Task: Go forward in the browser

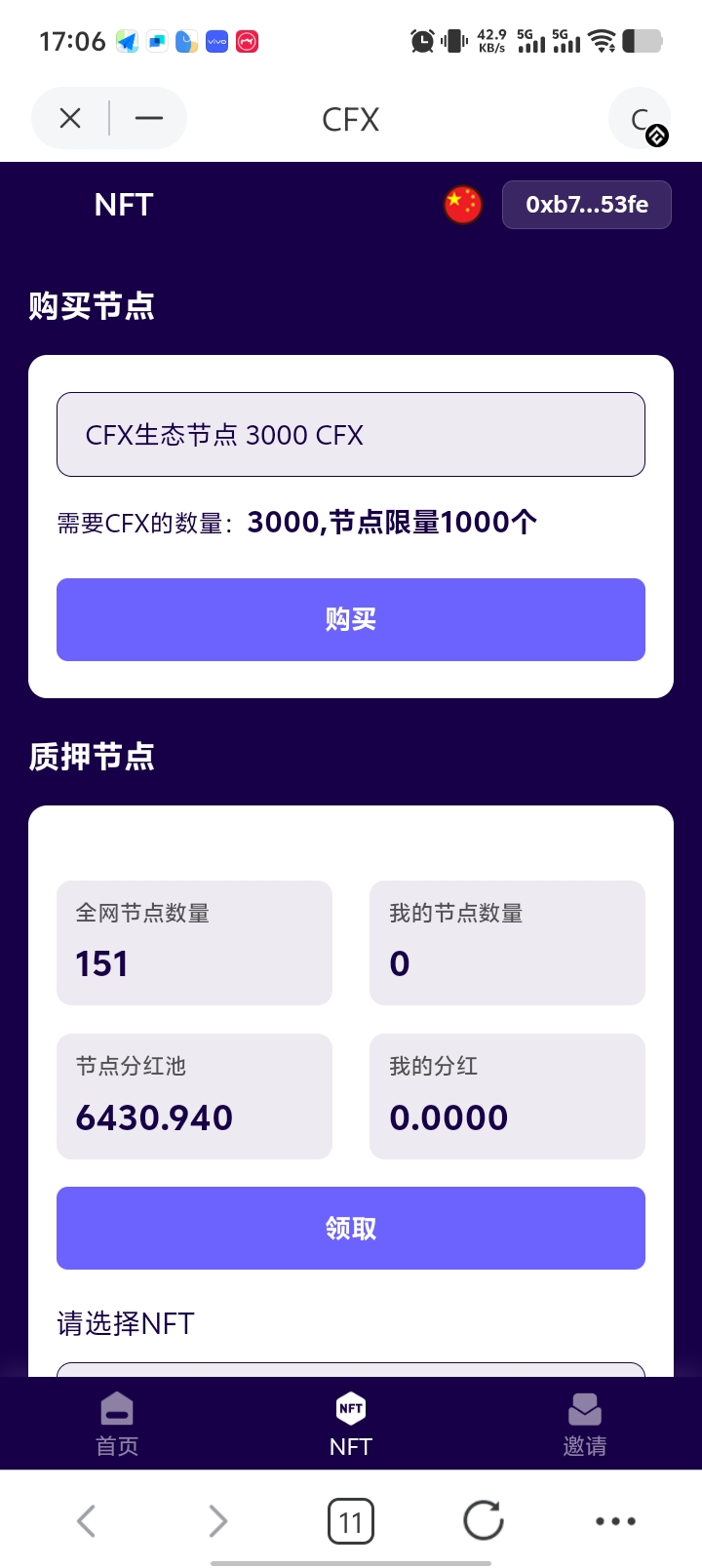Action: click(x=218, y=1520)
